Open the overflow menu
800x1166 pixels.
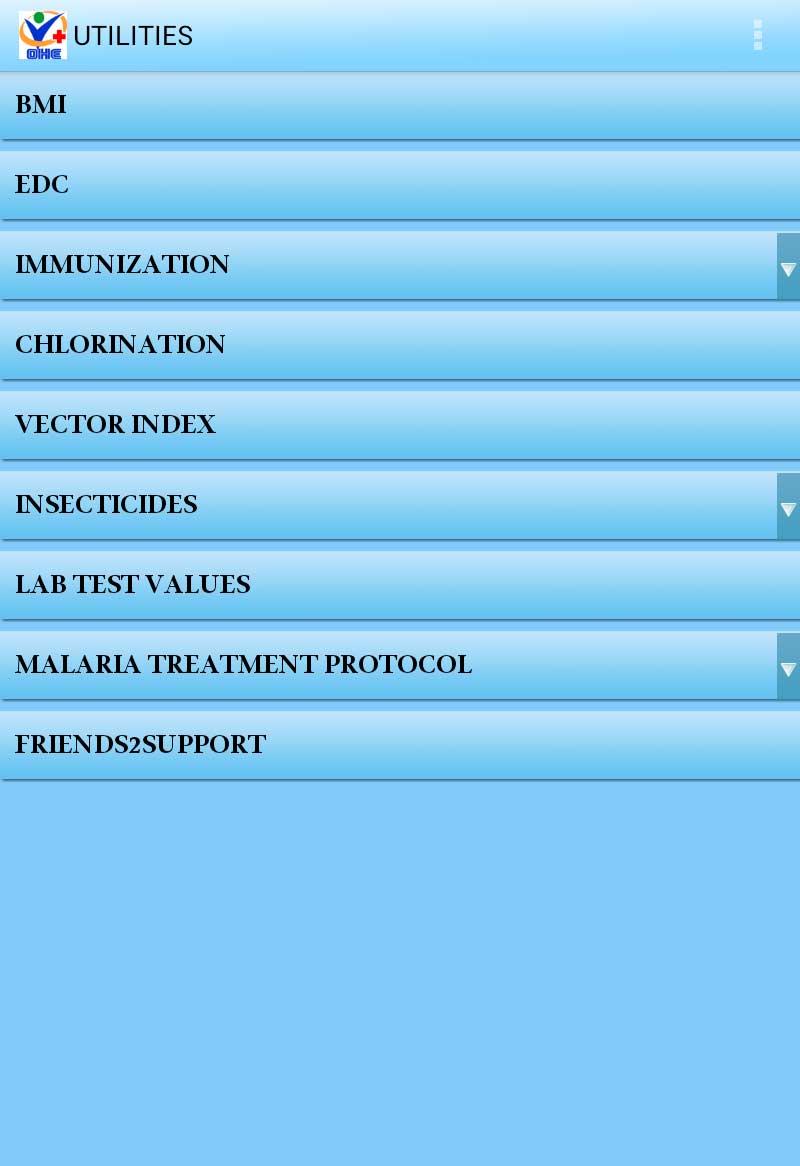[x=757, y=35]
